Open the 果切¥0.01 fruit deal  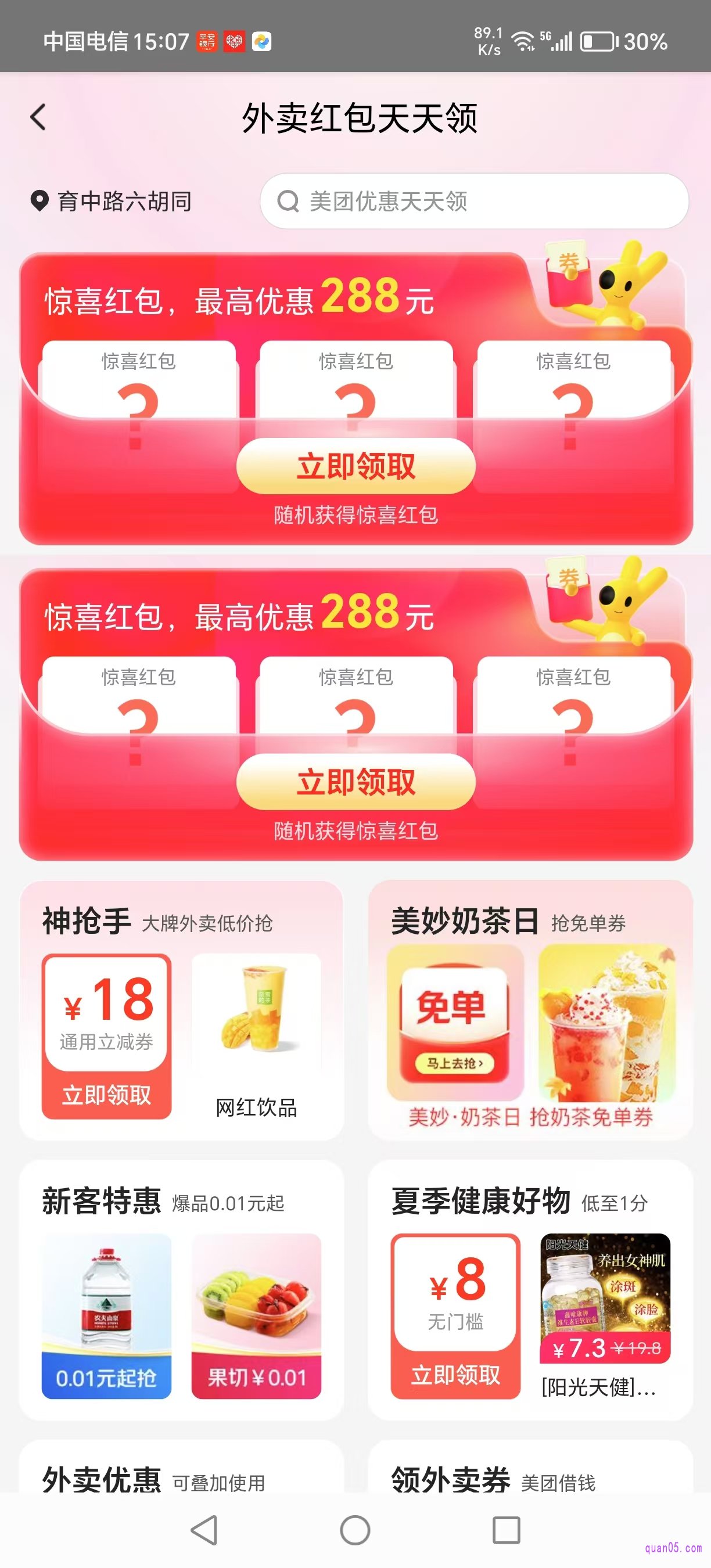click(x=256, y=1315)
